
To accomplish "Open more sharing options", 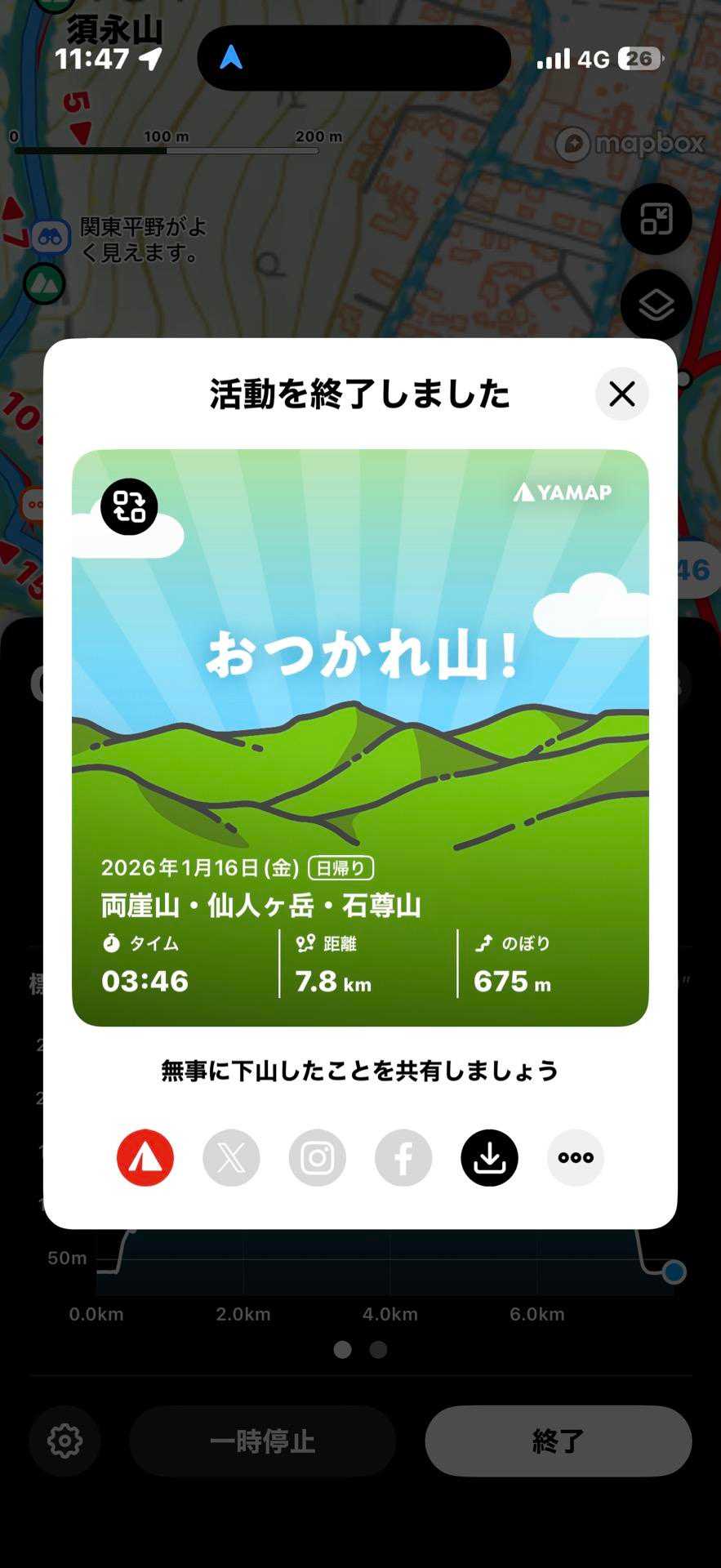I will pos(576,1157).
